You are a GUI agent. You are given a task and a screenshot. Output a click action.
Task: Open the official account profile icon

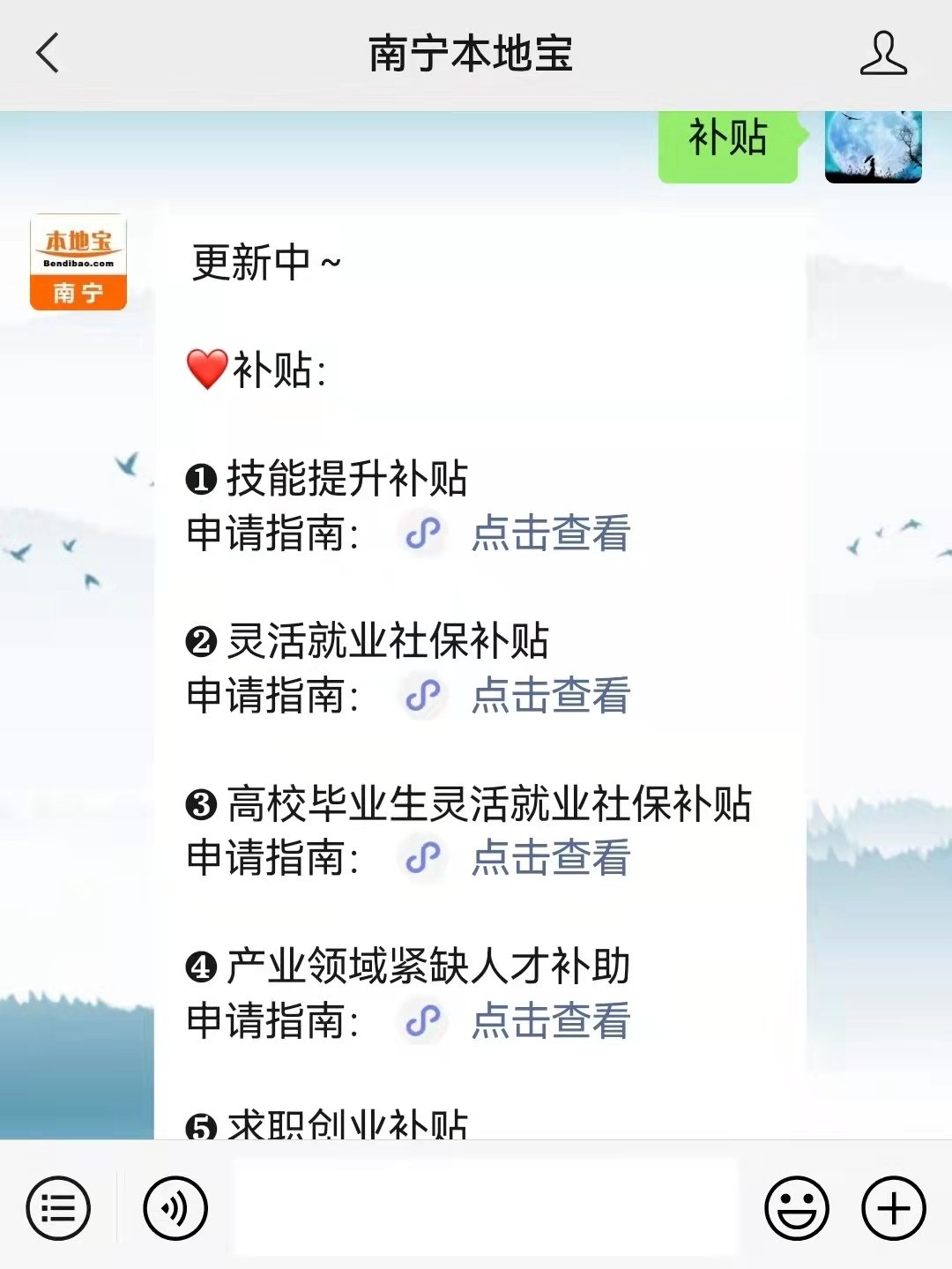tap(883, 53)
